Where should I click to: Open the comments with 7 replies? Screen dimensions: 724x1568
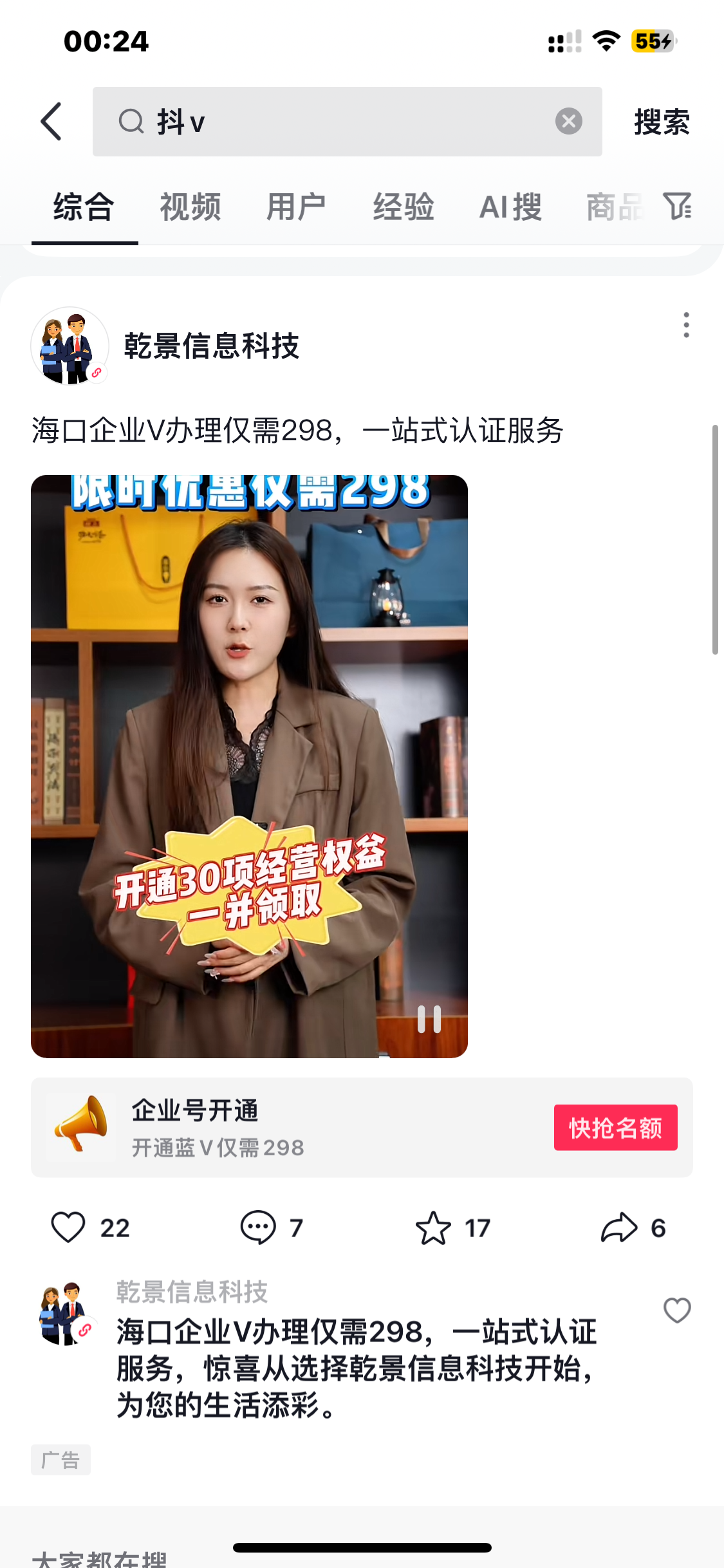[258, 1227]
